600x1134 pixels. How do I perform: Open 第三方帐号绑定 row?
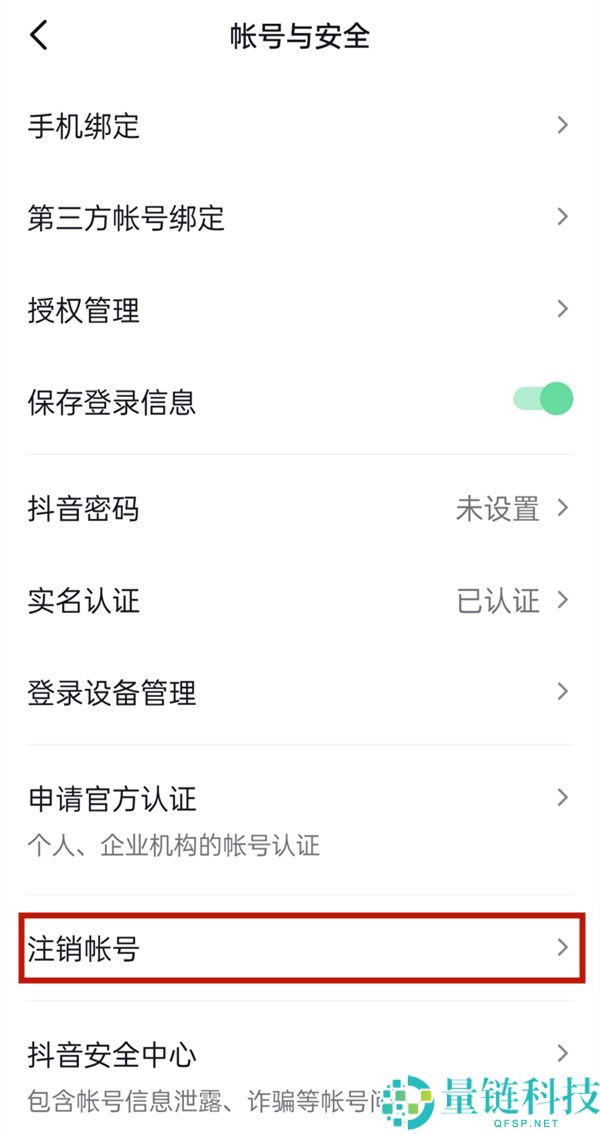[300, 218]
